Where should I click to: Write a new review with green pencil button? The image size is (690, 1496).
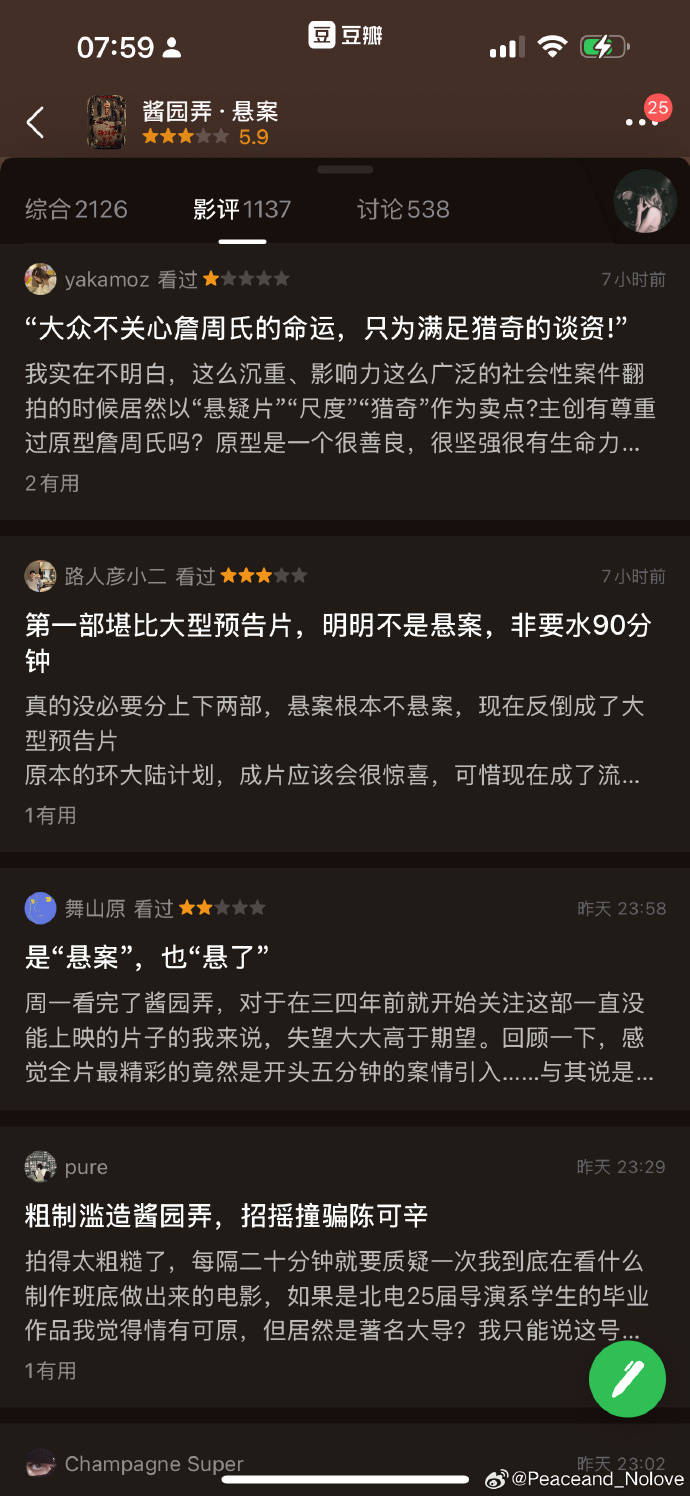pos(627,1379)
